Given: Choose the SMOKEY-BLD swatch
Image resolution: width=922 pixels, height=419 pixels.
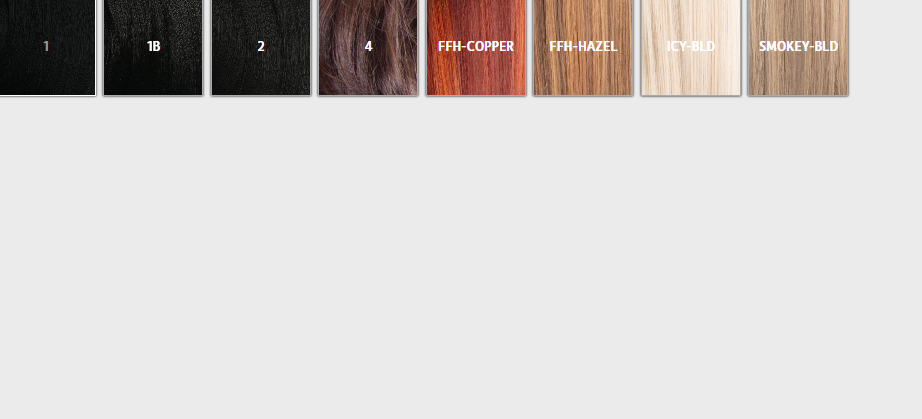Looking at the screenshot, I should [x=798, y=46].
